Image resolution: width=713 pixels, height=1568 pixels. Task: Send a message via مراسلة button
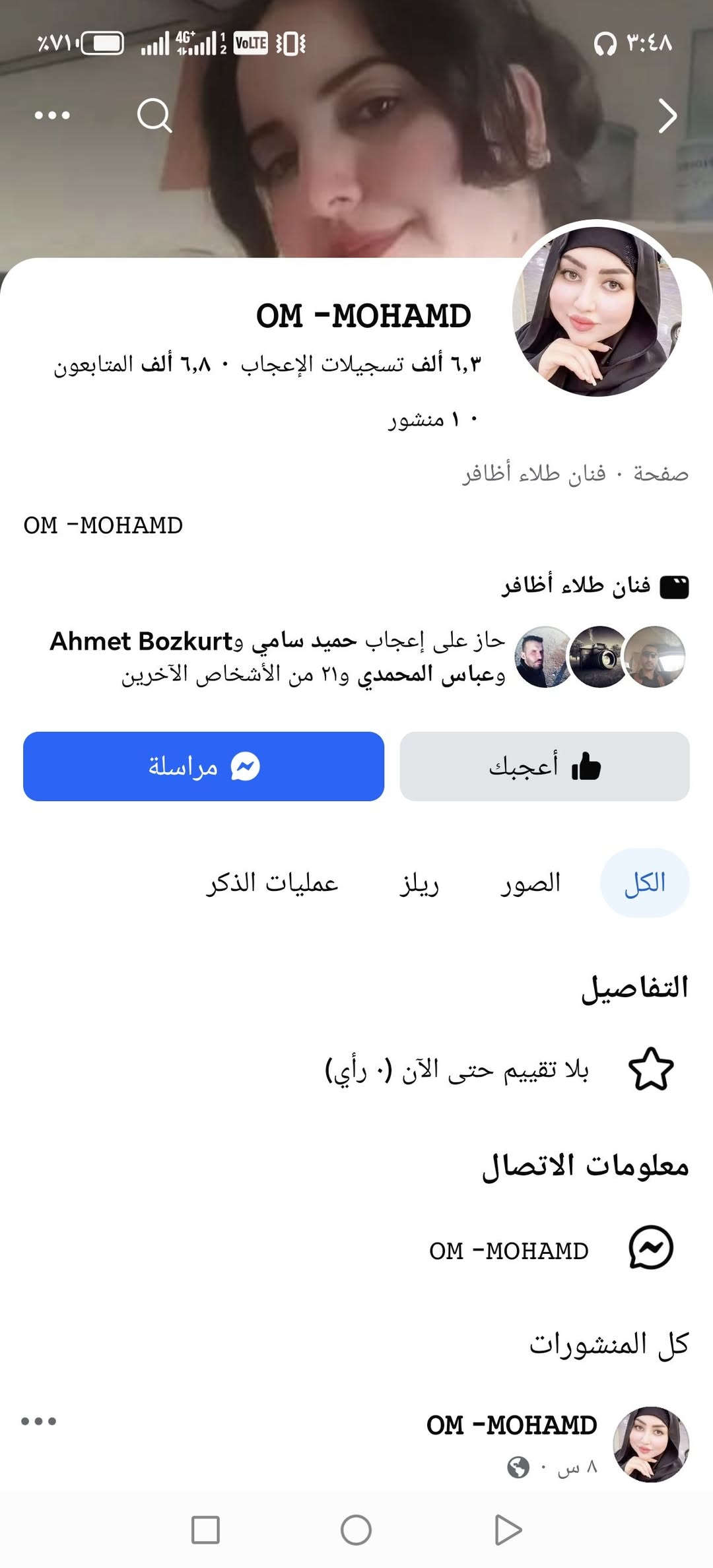coord(203,766)
